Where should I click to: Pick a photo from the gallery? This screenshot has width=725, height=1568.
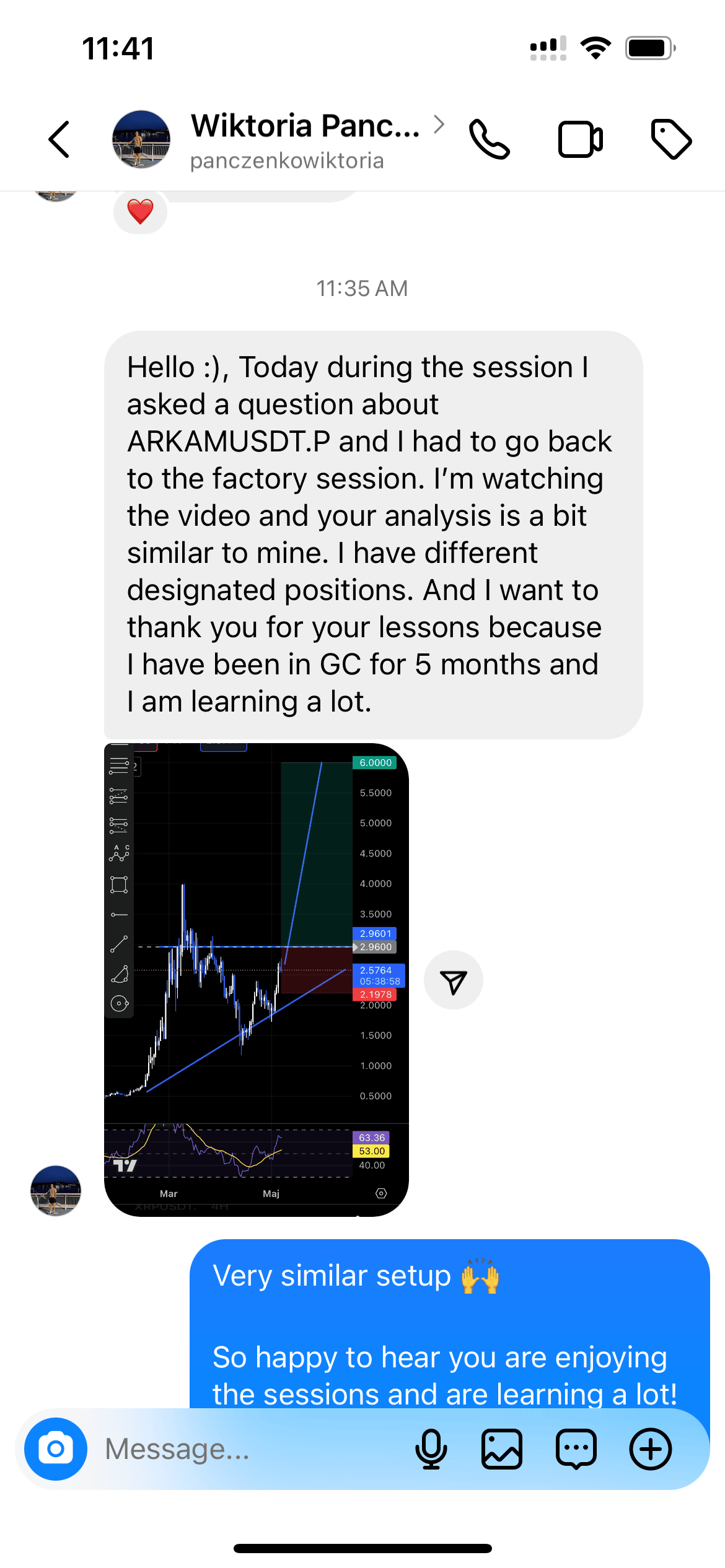click(502, 1448)
